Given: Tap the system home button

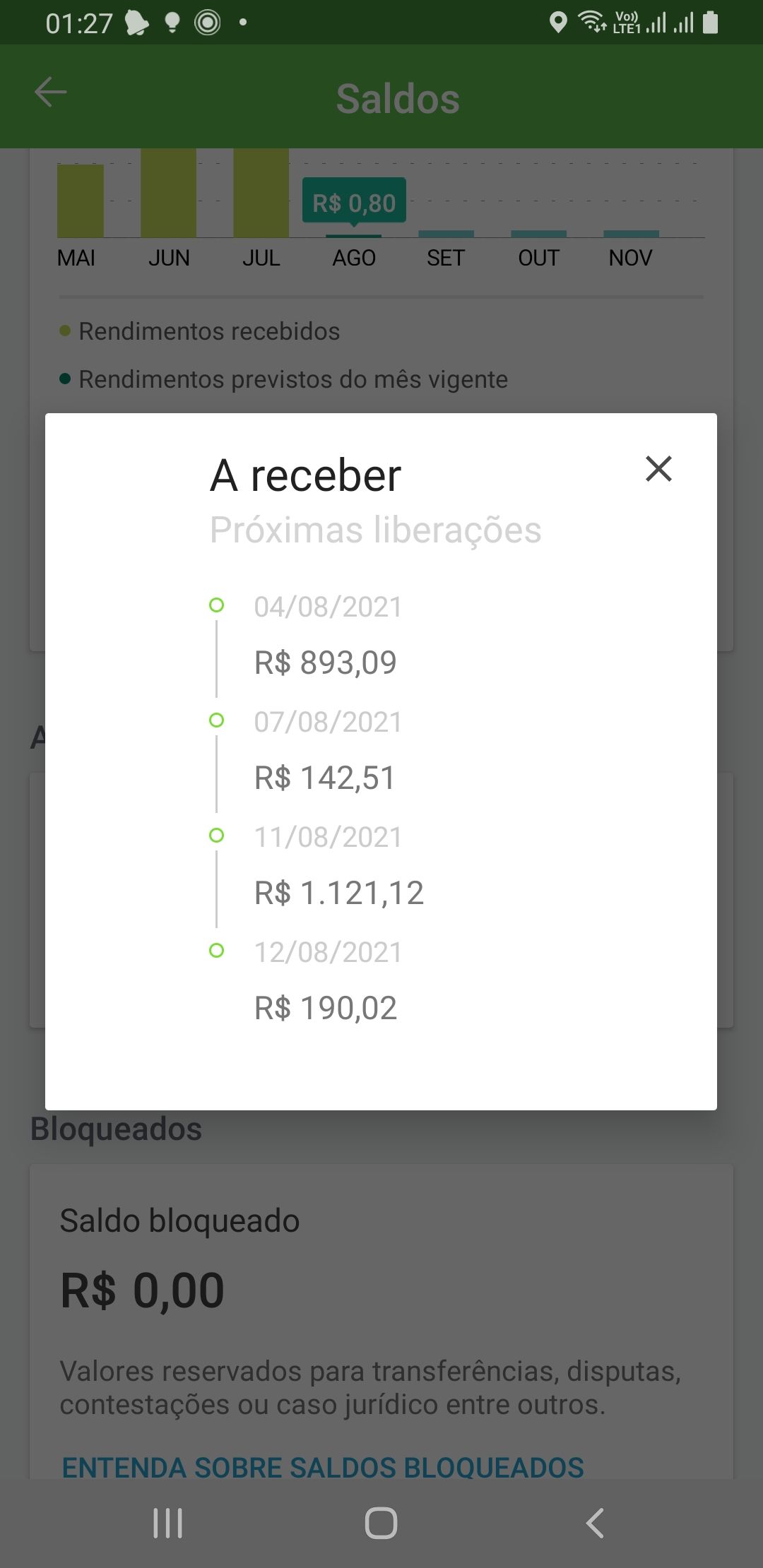Looking at the screenshot, I should (381, 1523).
